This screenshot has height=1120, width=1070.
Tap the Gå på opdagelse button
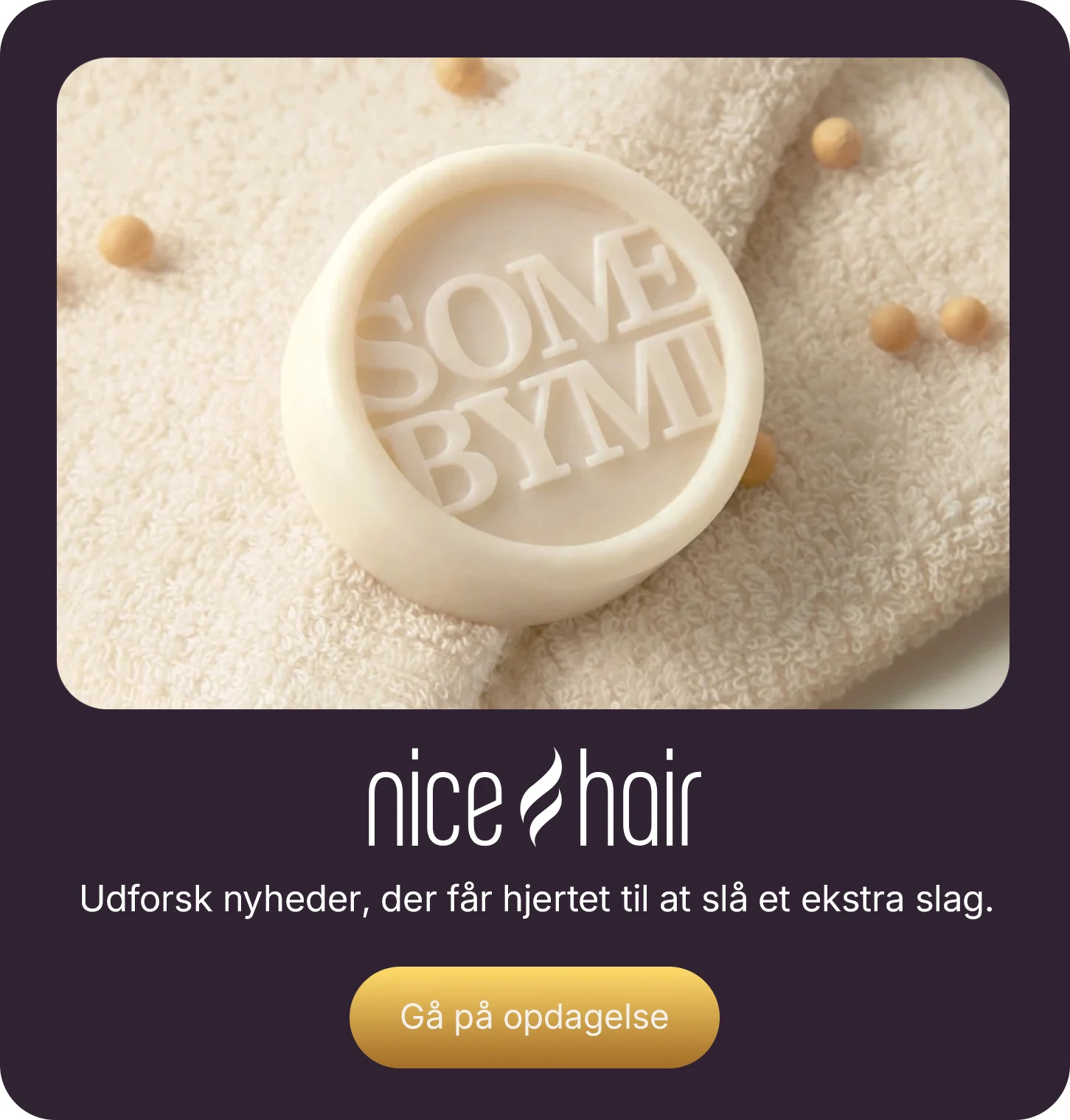click(534, 1017)
